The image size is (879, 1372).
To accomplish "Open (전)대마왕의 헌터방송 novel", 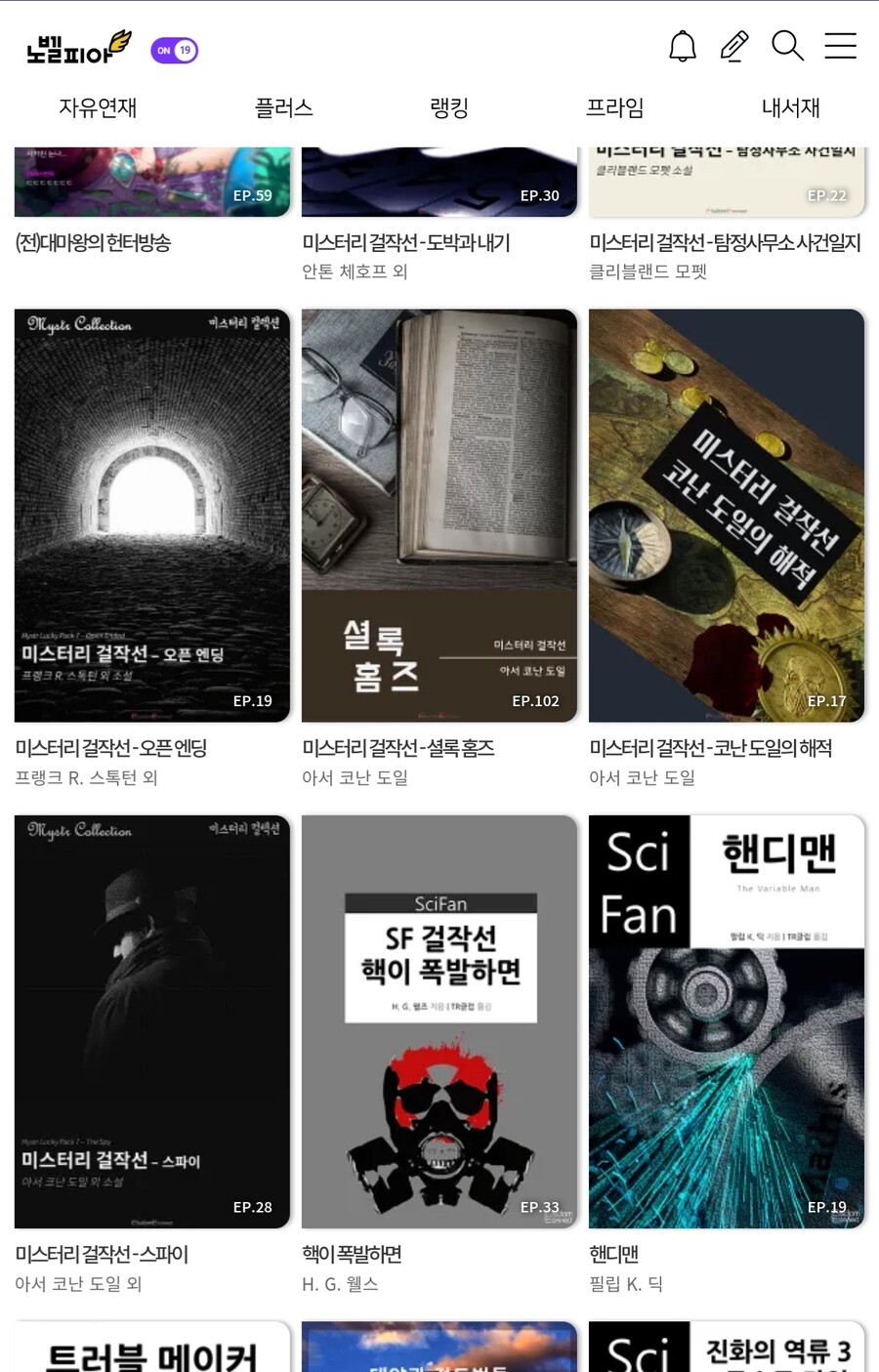I will click(152, 186).
